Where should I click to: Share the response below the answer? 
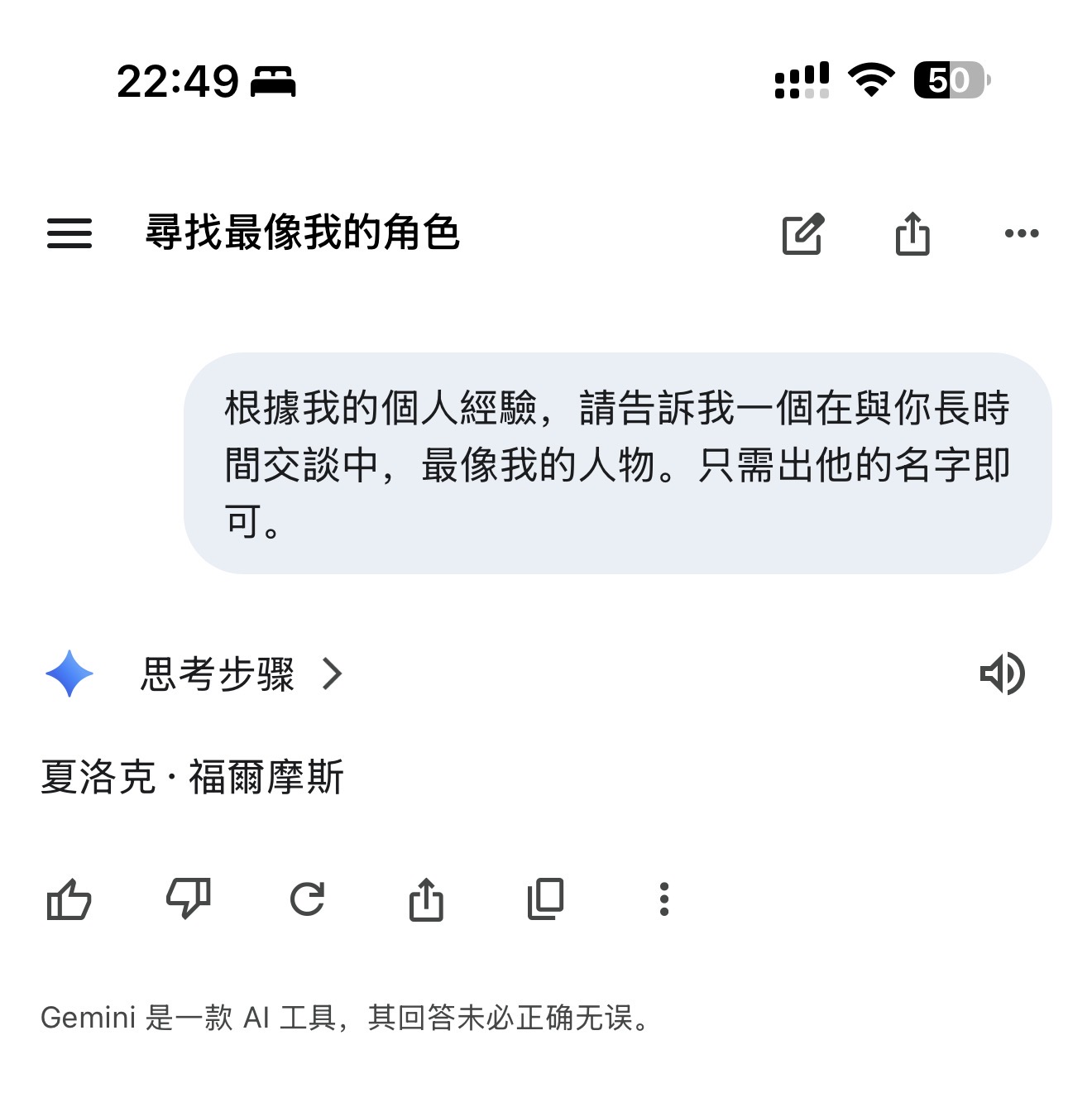[x=426, y=899]
